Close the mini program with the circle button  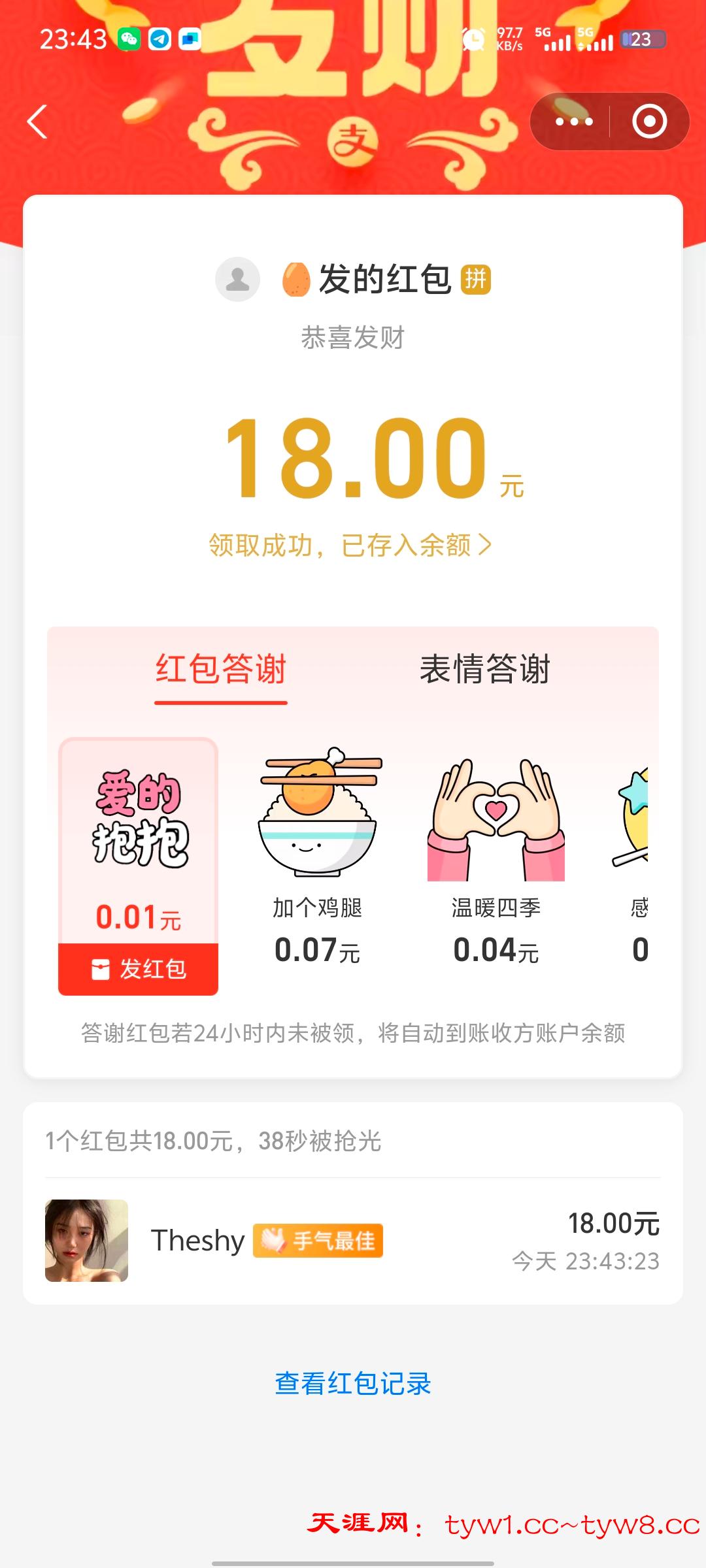pyautogui.click(x=649, y=122)
